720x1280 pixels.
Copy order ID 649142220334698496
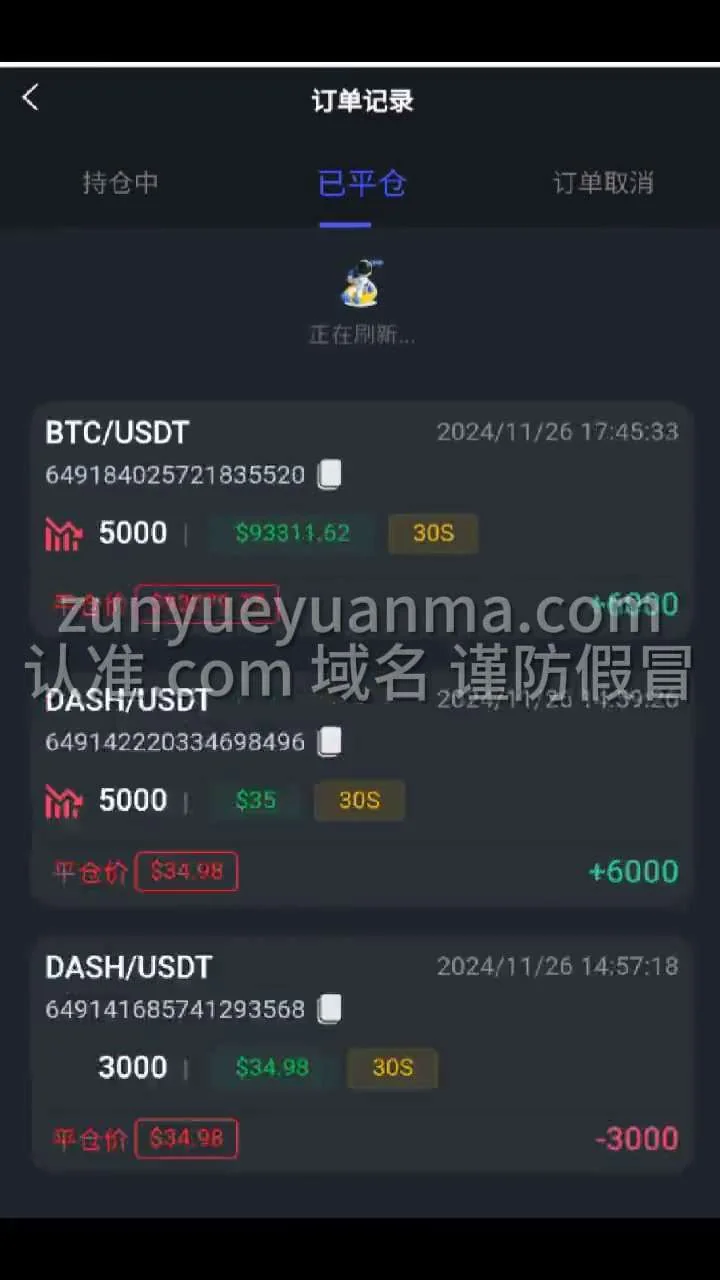tap(330, 742)
